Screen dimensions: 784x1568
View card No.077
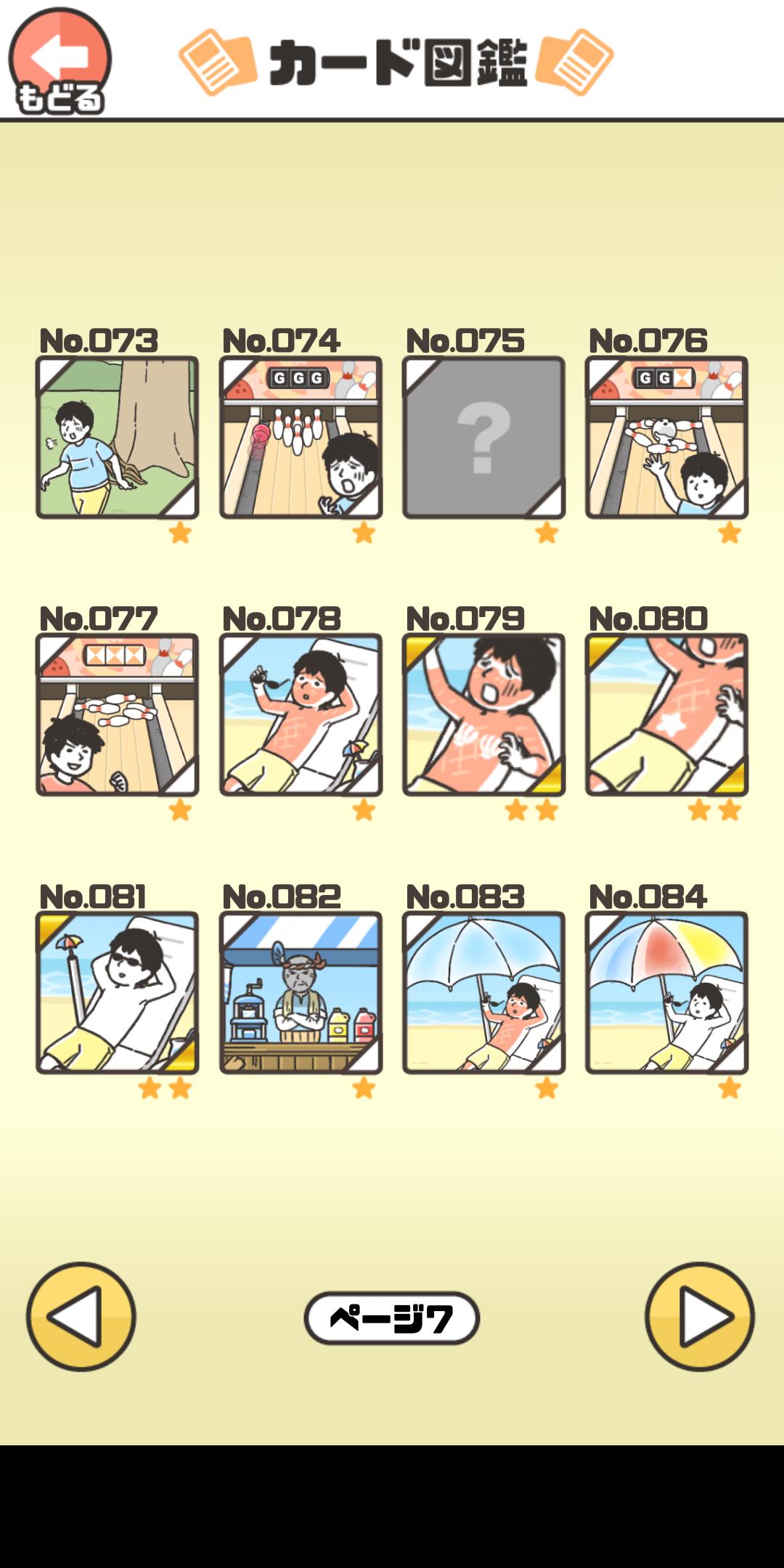(117, 714)
